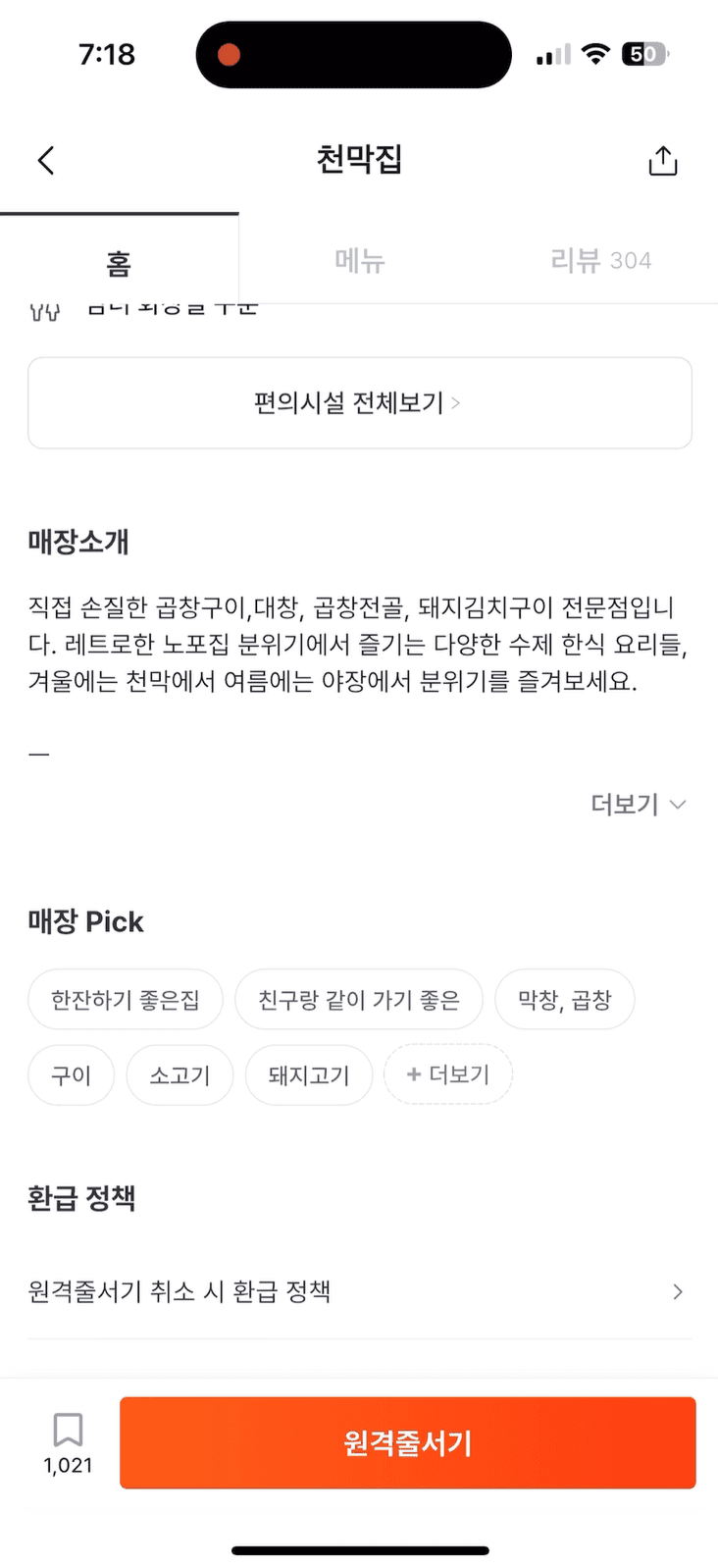Viewport: 718px width, 1568px height.
Task: Select the 돼지고기 tag
Action: click(309, 1074)
